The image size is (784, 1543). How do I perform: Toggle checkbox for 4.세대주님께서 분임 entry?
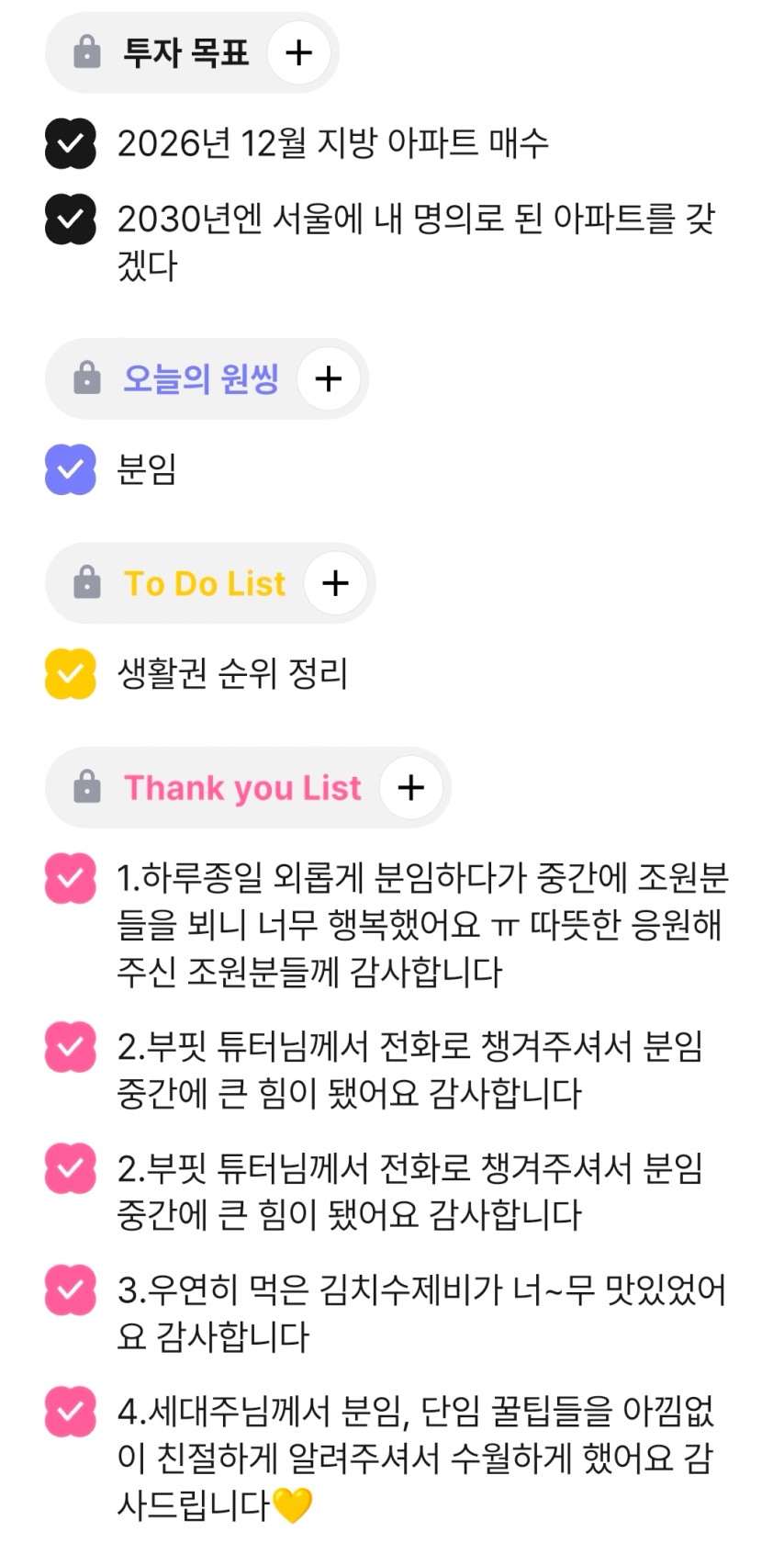pyautogui.click(x=71, y=1411)
